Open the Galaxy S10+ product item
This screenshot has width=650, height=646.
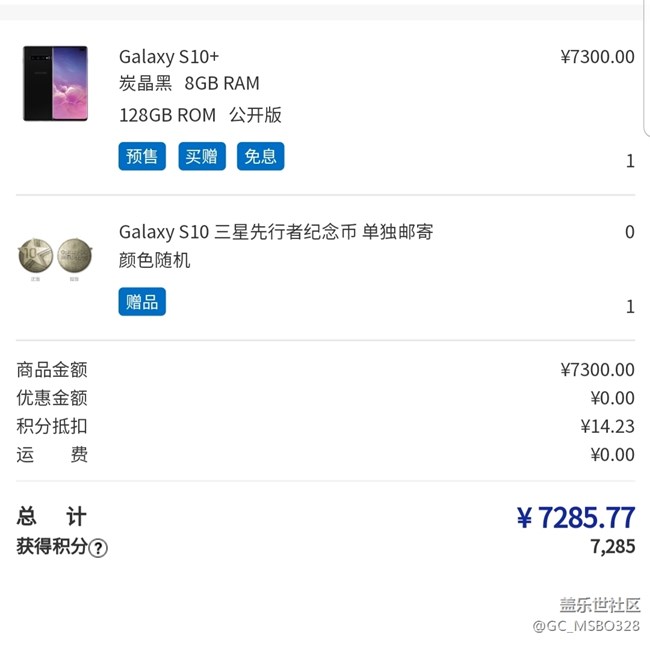pyautogui.click(x=169, y=57)
